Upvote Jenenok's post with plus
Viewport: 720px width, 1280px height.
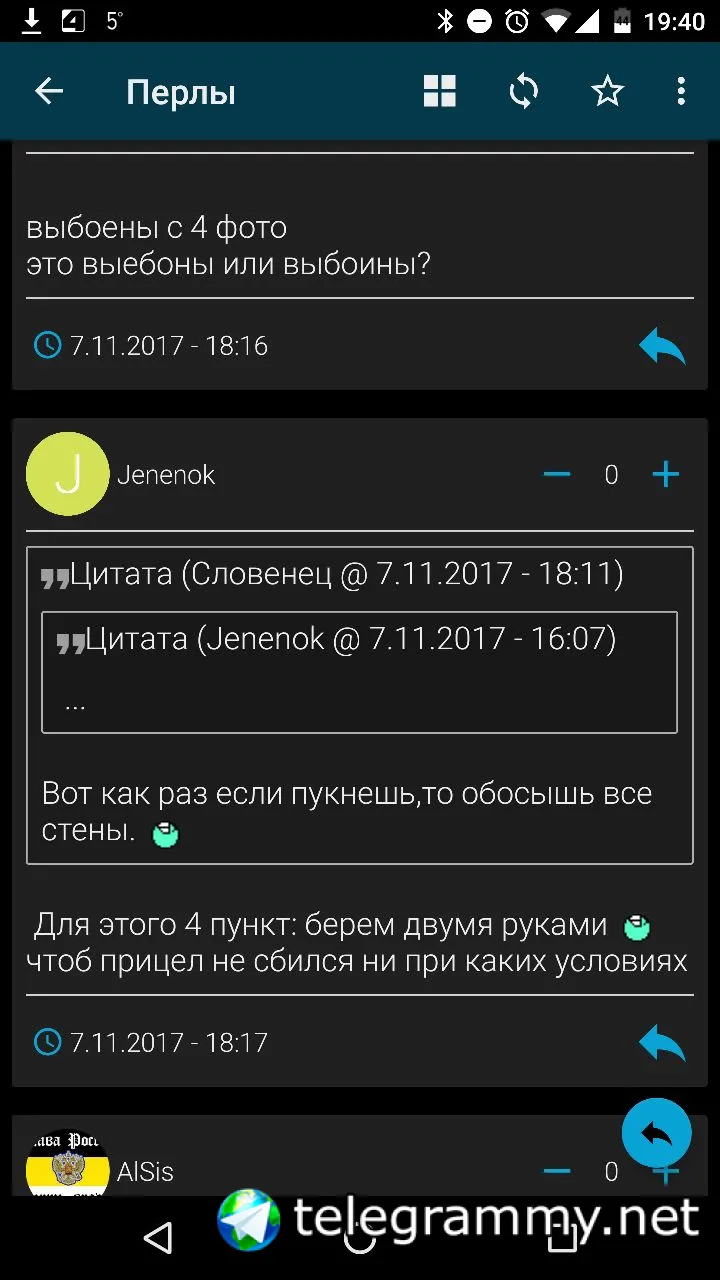click(665, 475)
